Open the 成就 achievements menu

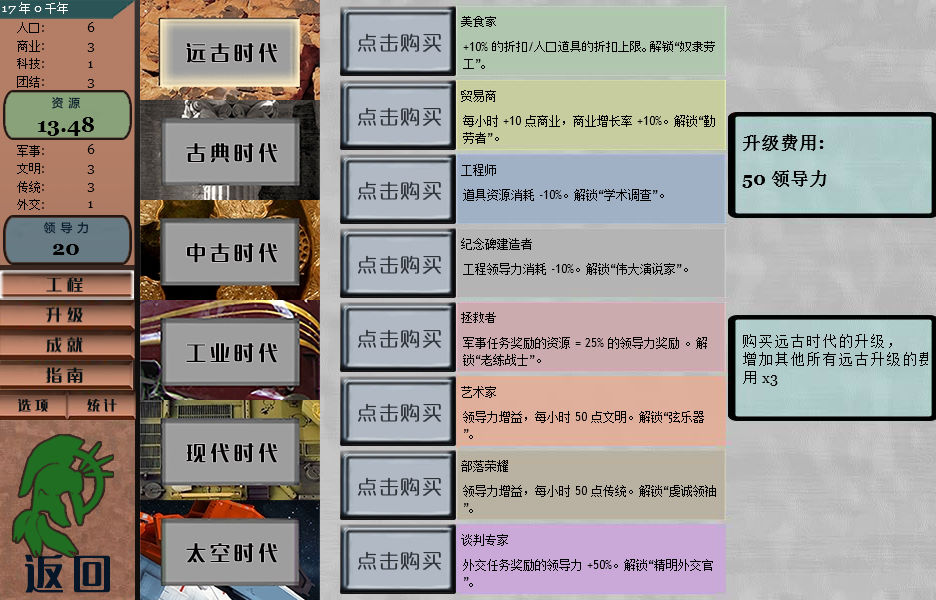66,345
